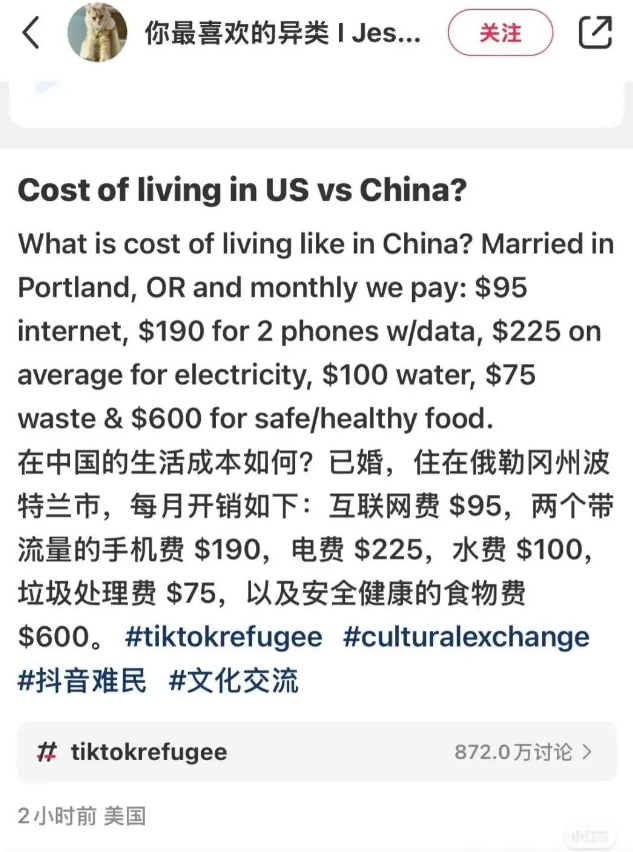Open the #culturalexchange hashtag link
The image size is (633, 852).
tap(466, 637)
